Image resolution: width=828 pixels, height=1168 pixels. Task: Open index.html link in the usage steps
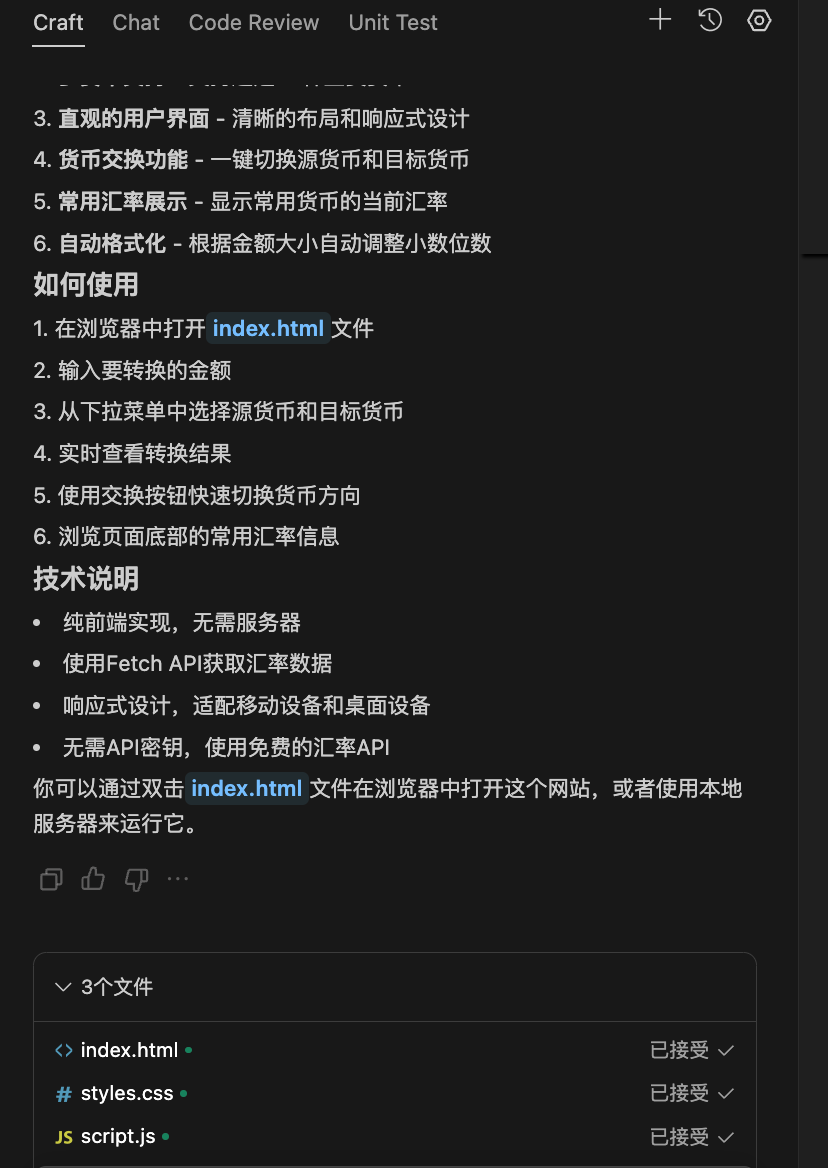268,328
